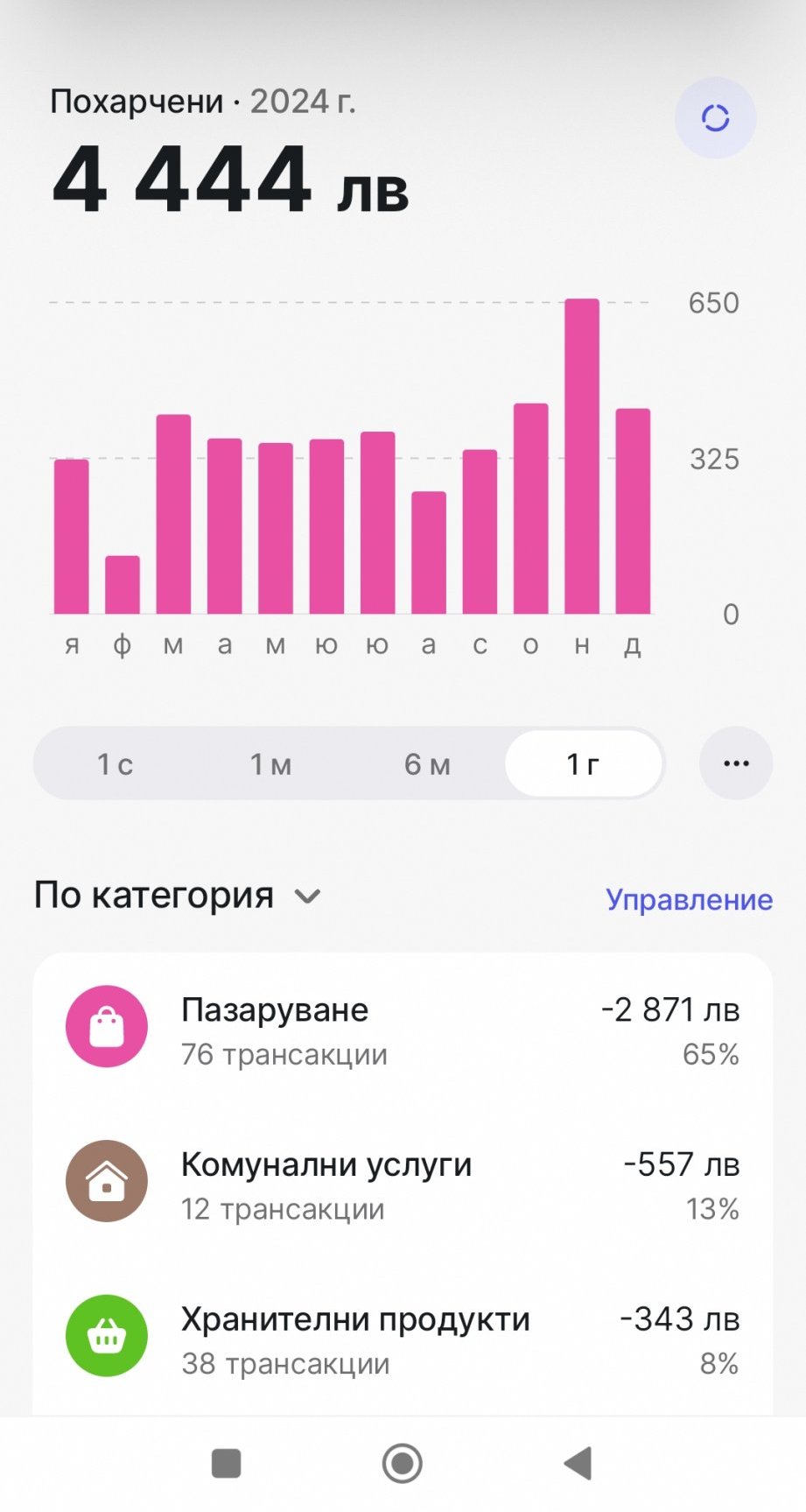Tap the circular donut chart icon
Viewport: 806px width, 1512px height.
pos(715,118)
